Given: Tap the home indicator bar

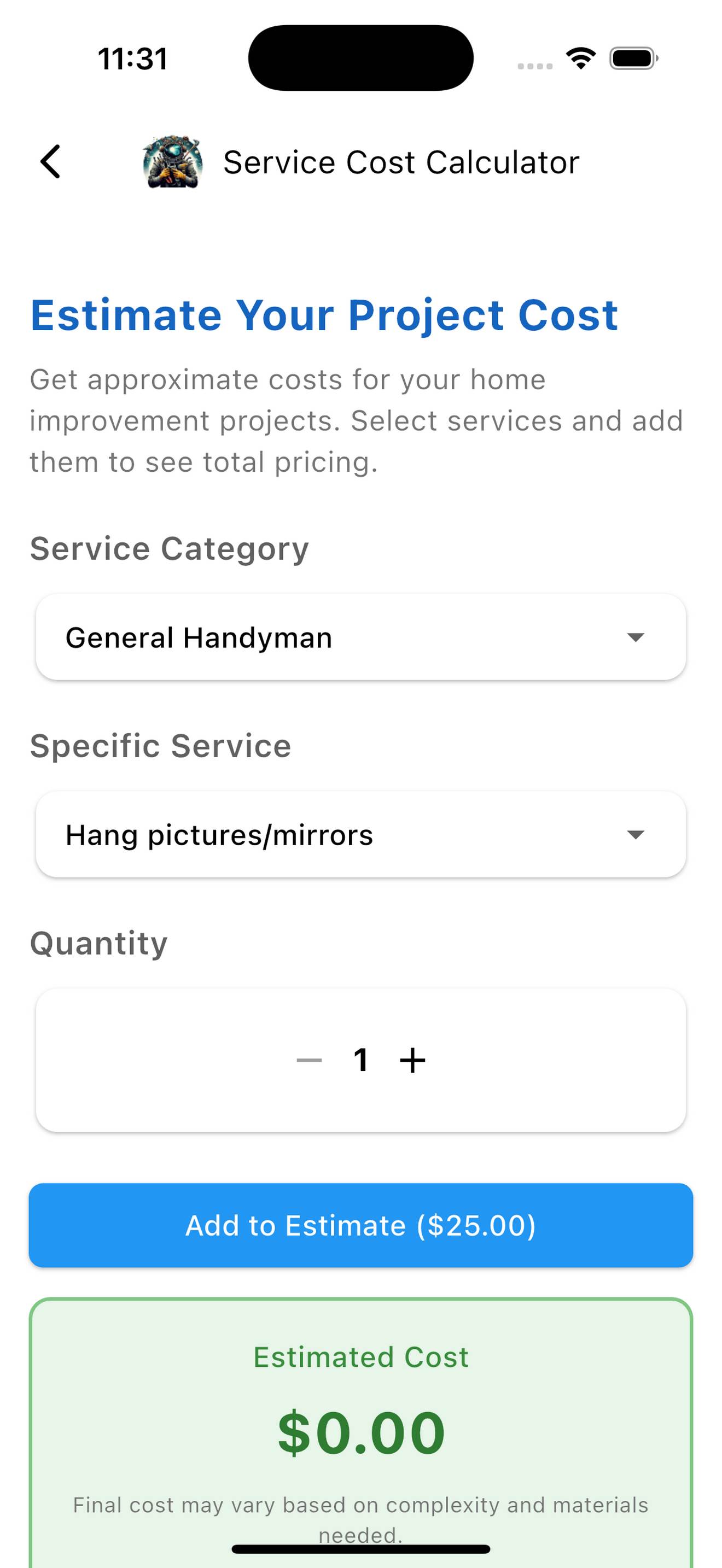Looking at the screenshot, I should 361,1547.
